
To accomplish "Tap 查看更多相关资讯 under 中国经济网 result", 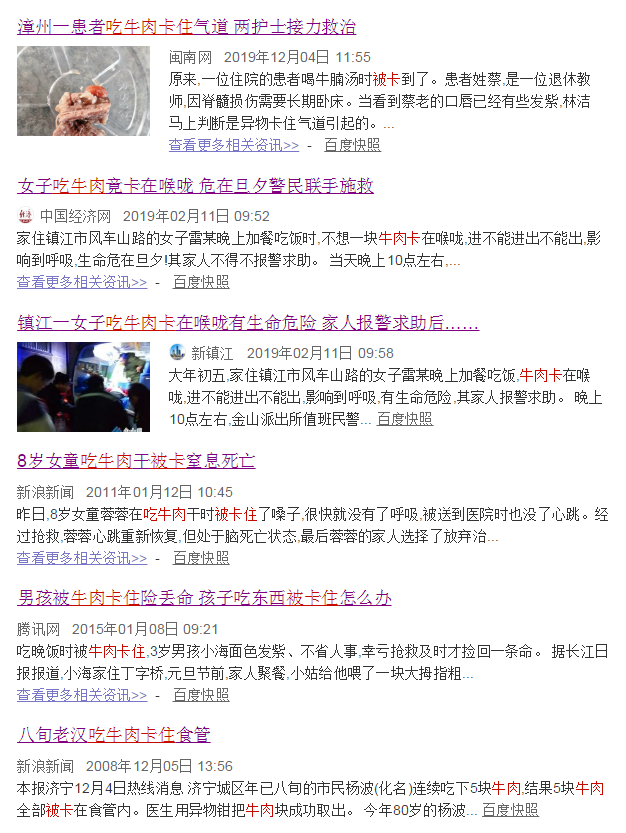I will (82, 282).
